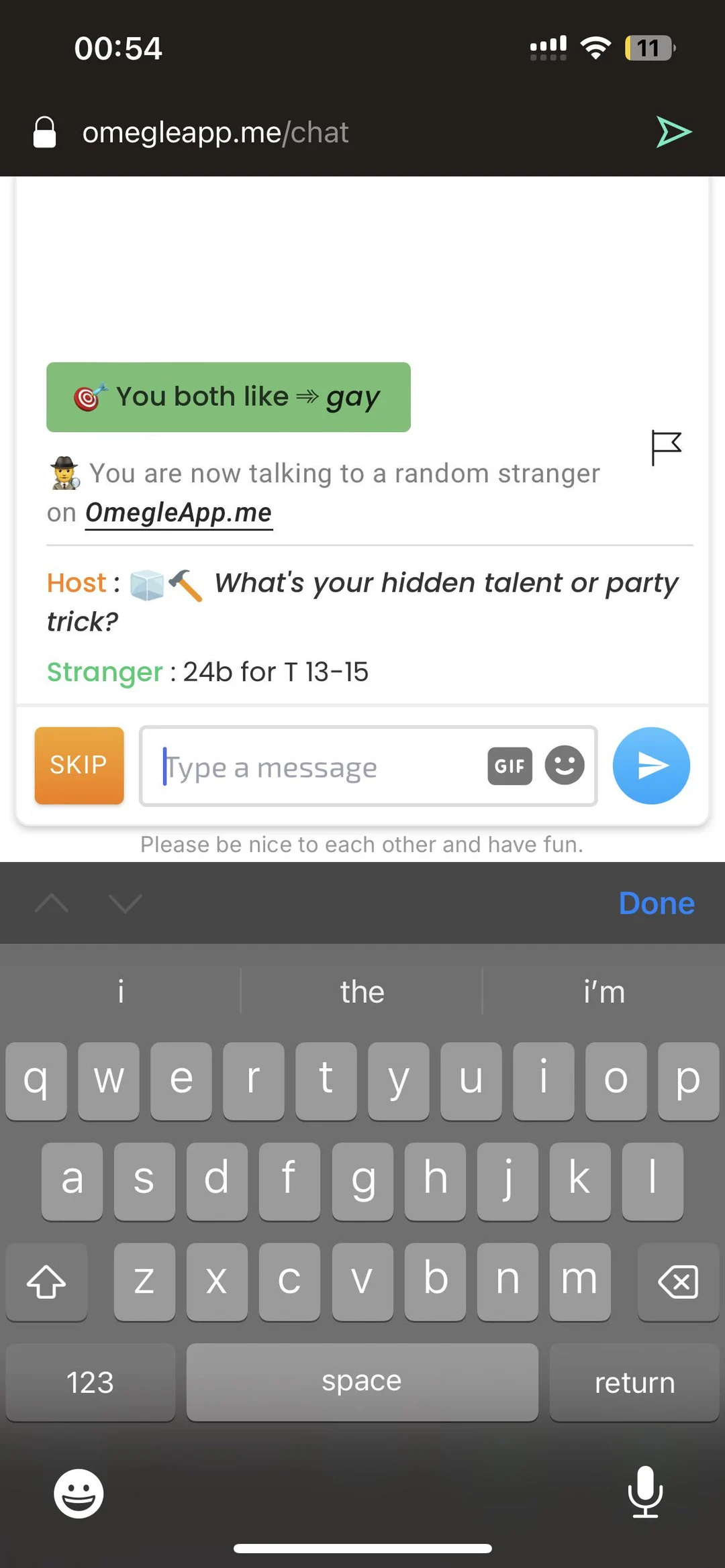Report this chat with the flag icon

(x=666, y=448)
